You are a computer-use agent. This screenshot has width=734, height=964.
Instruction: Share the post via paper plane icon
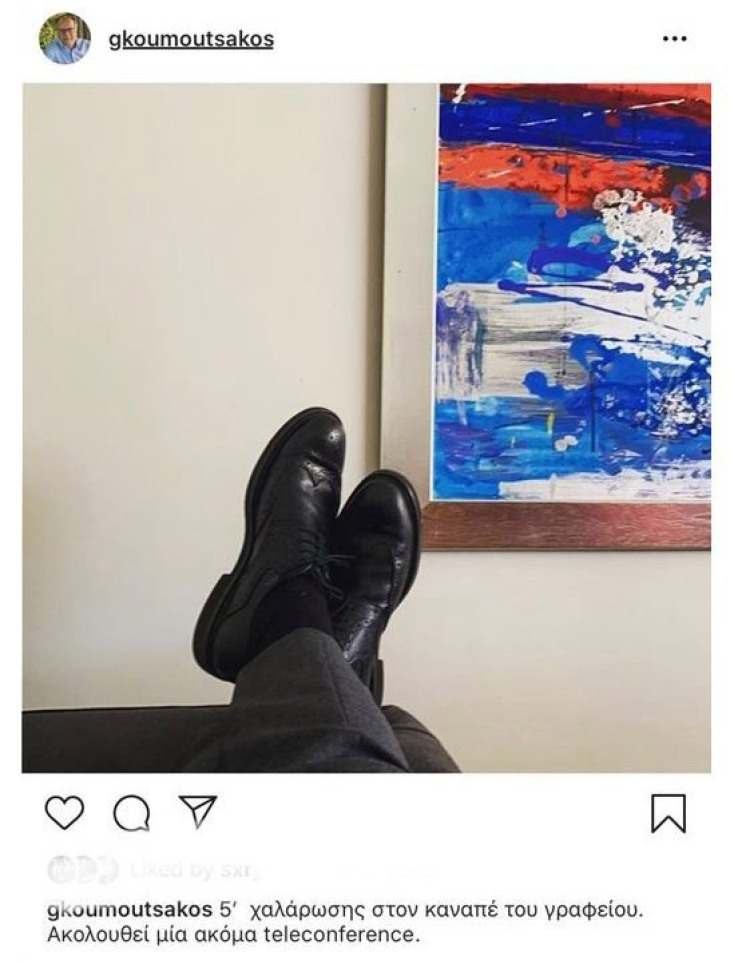click(x=197, y=812)
